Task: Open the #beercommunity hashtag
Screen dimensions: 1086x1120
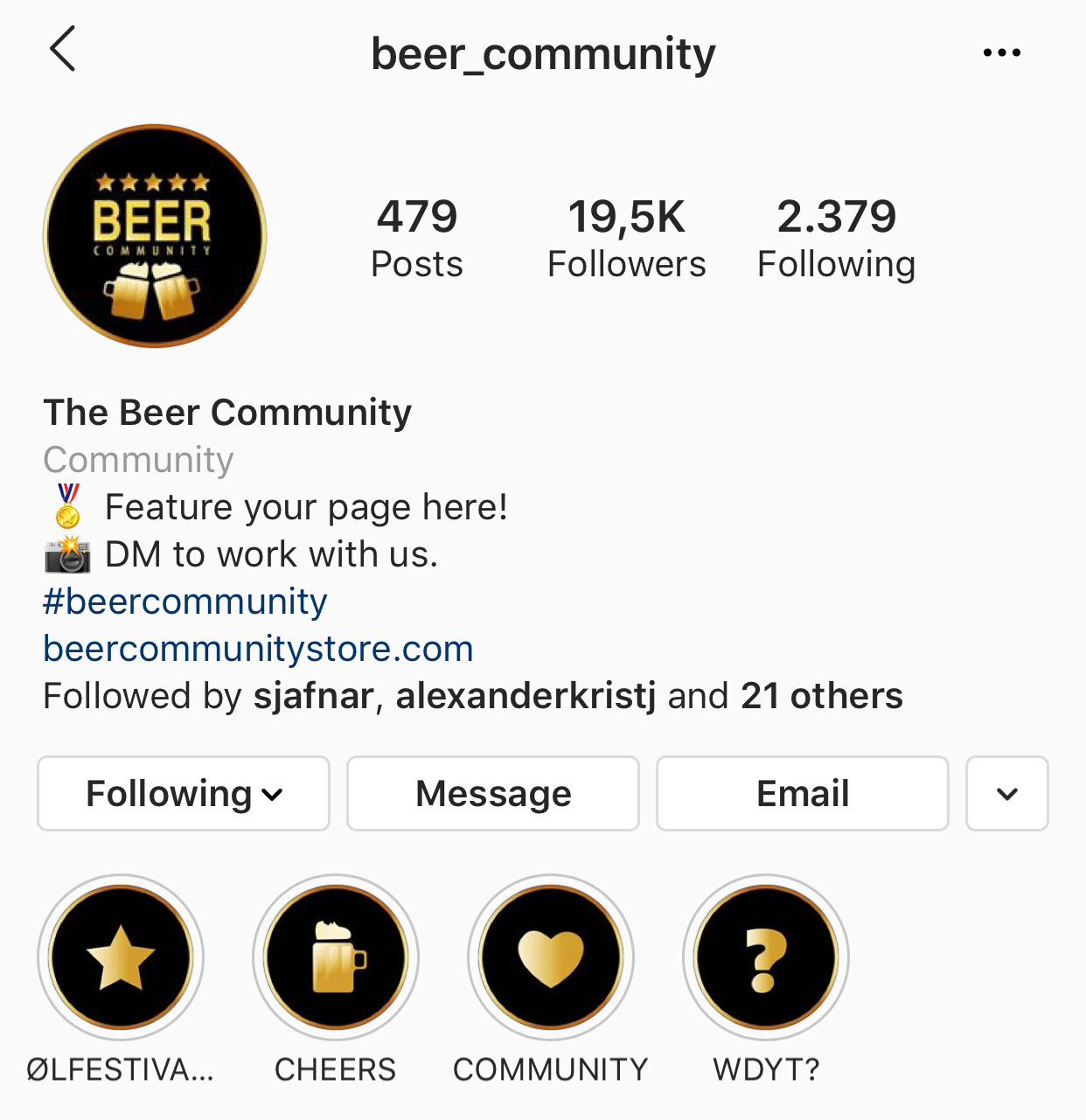Action: [x=185, y=602]
